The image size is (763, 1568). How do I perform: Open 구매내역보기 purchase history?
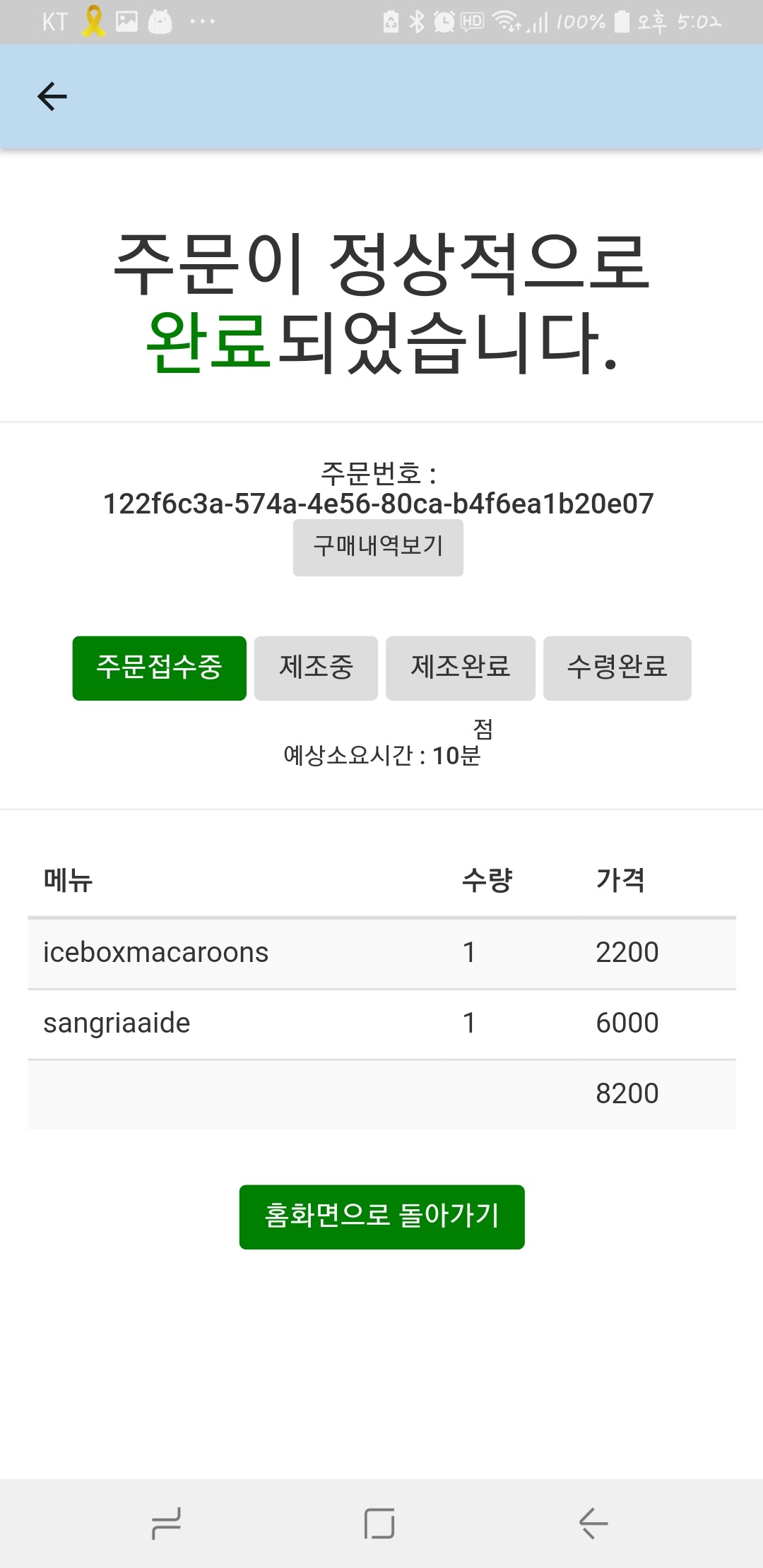point(378,547)
